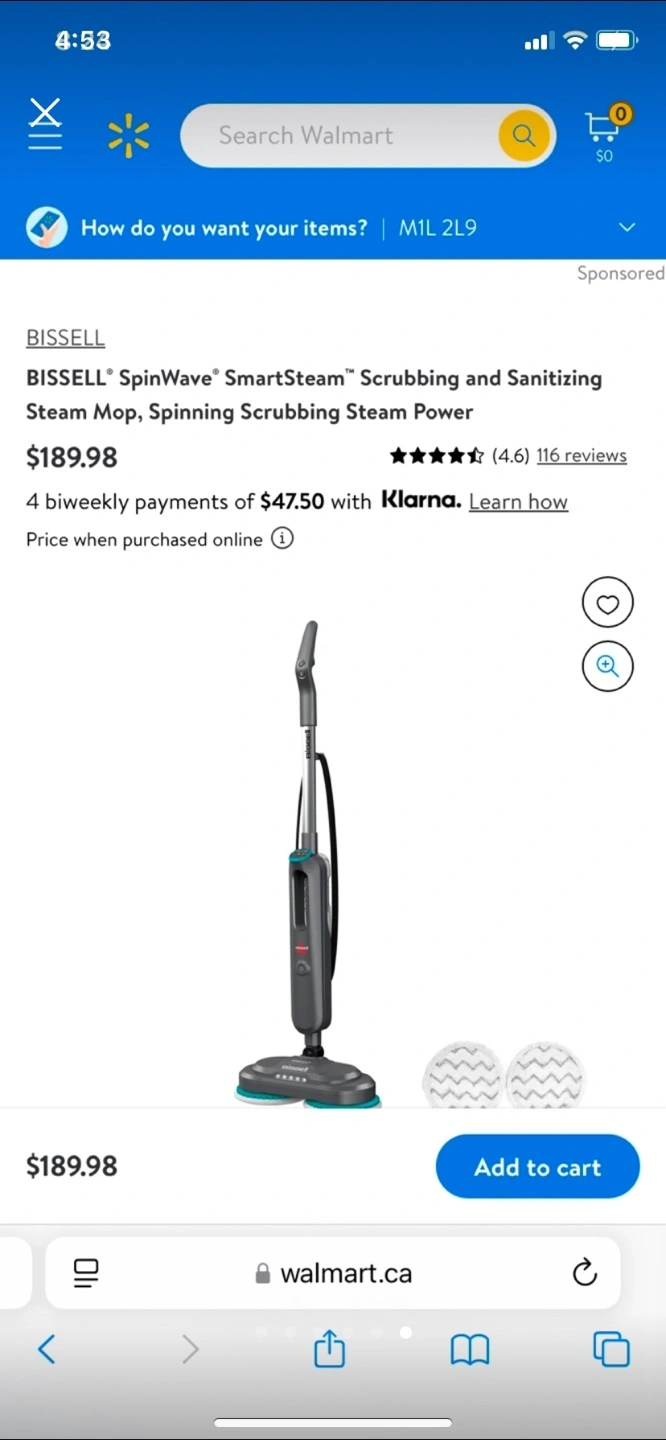
Task: Show price when purchased online info
Action: point(283,539)
